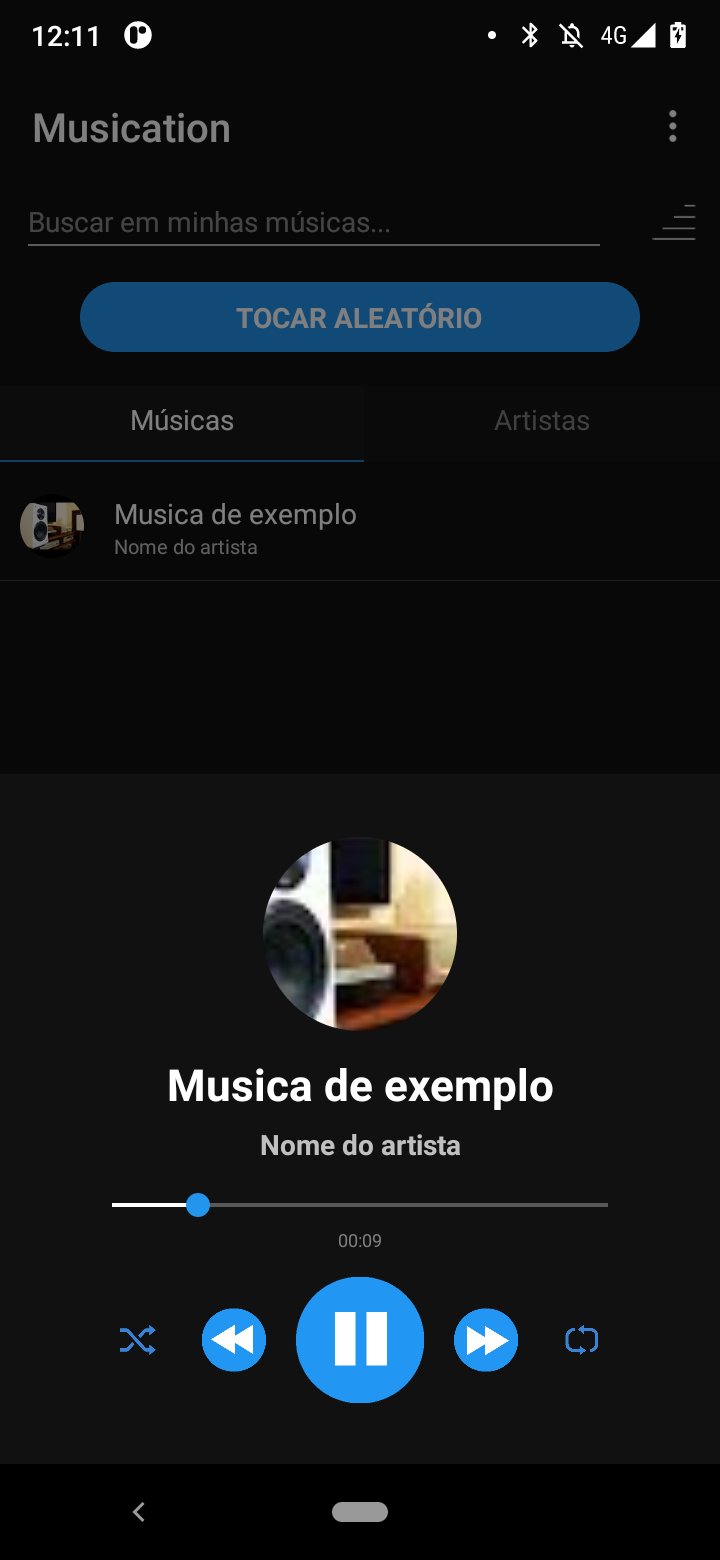Toggle shuffle mode in the player

pyautogui.click(x=138, y=1339)
